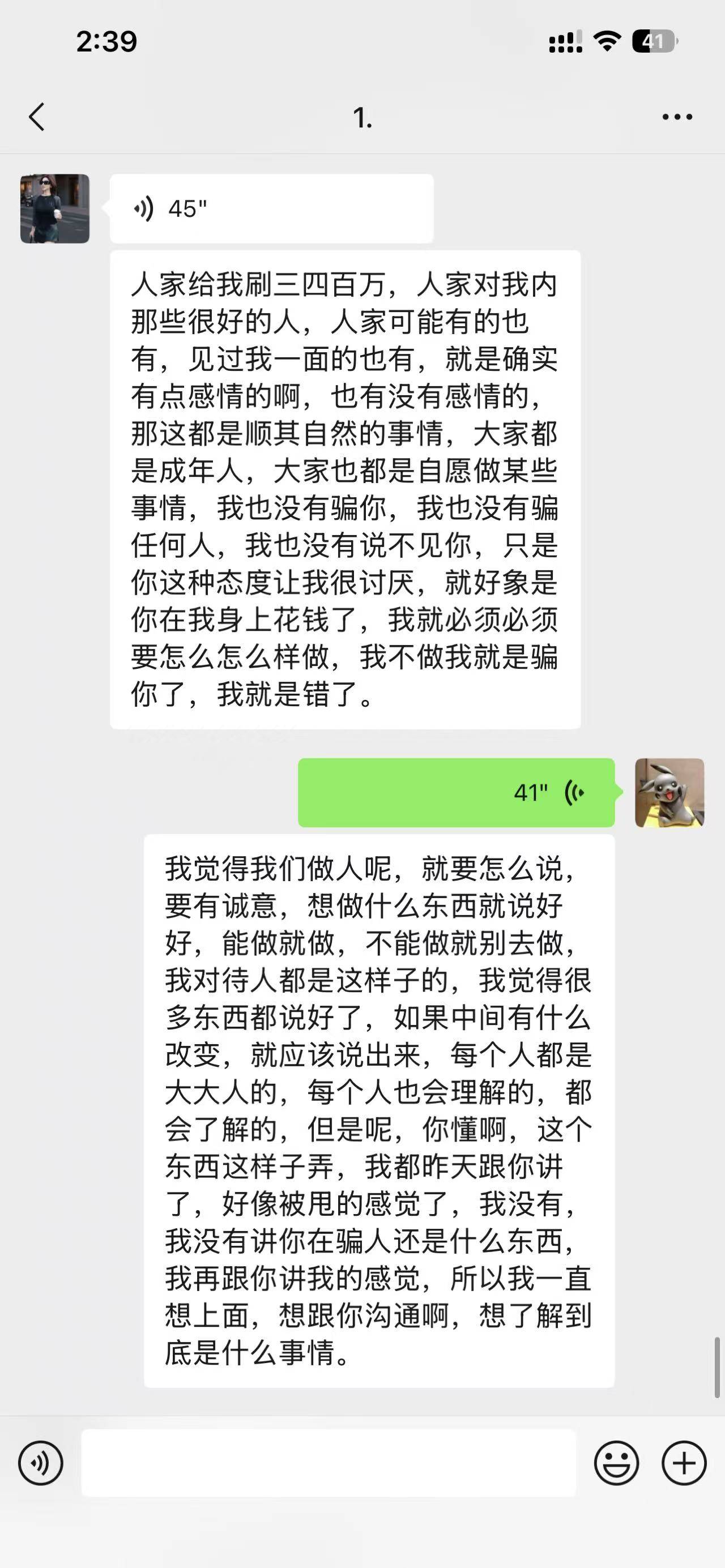Open the plus attachments panel

click(x=684, y=1463)
